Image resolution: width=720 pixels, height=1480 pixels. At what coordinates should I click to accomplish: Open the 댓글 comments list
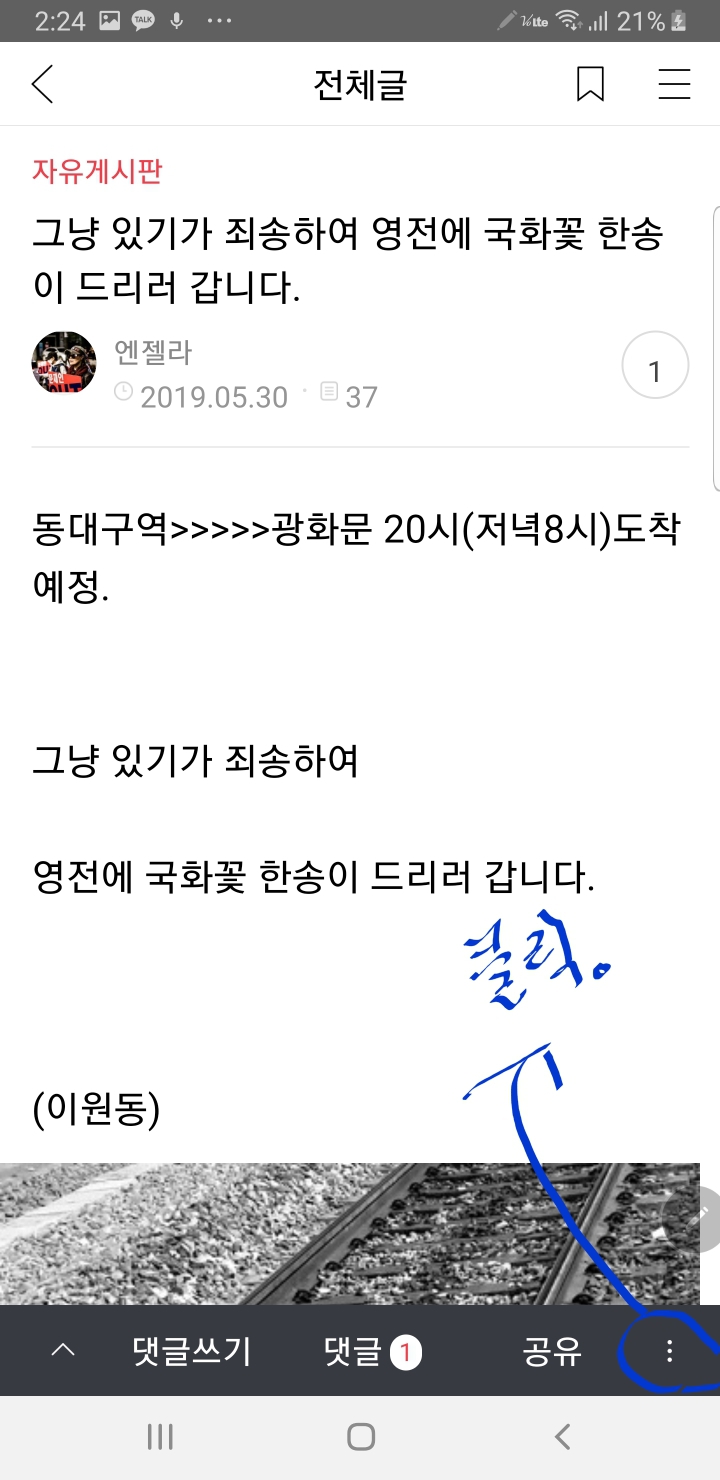pyautogui.click(x=372, y=1352)
